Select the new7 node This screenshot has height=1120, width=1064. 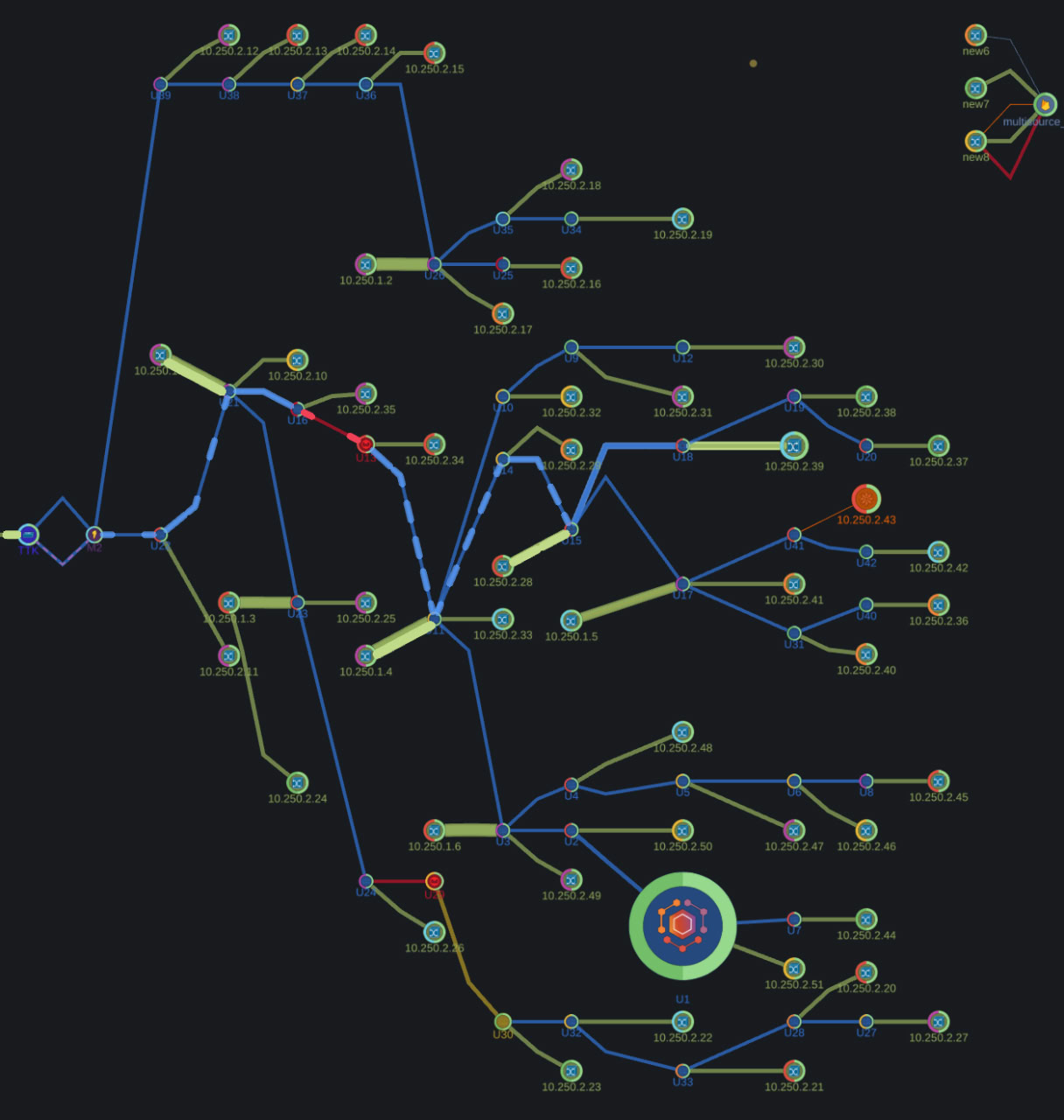click(x=976, y=87)
